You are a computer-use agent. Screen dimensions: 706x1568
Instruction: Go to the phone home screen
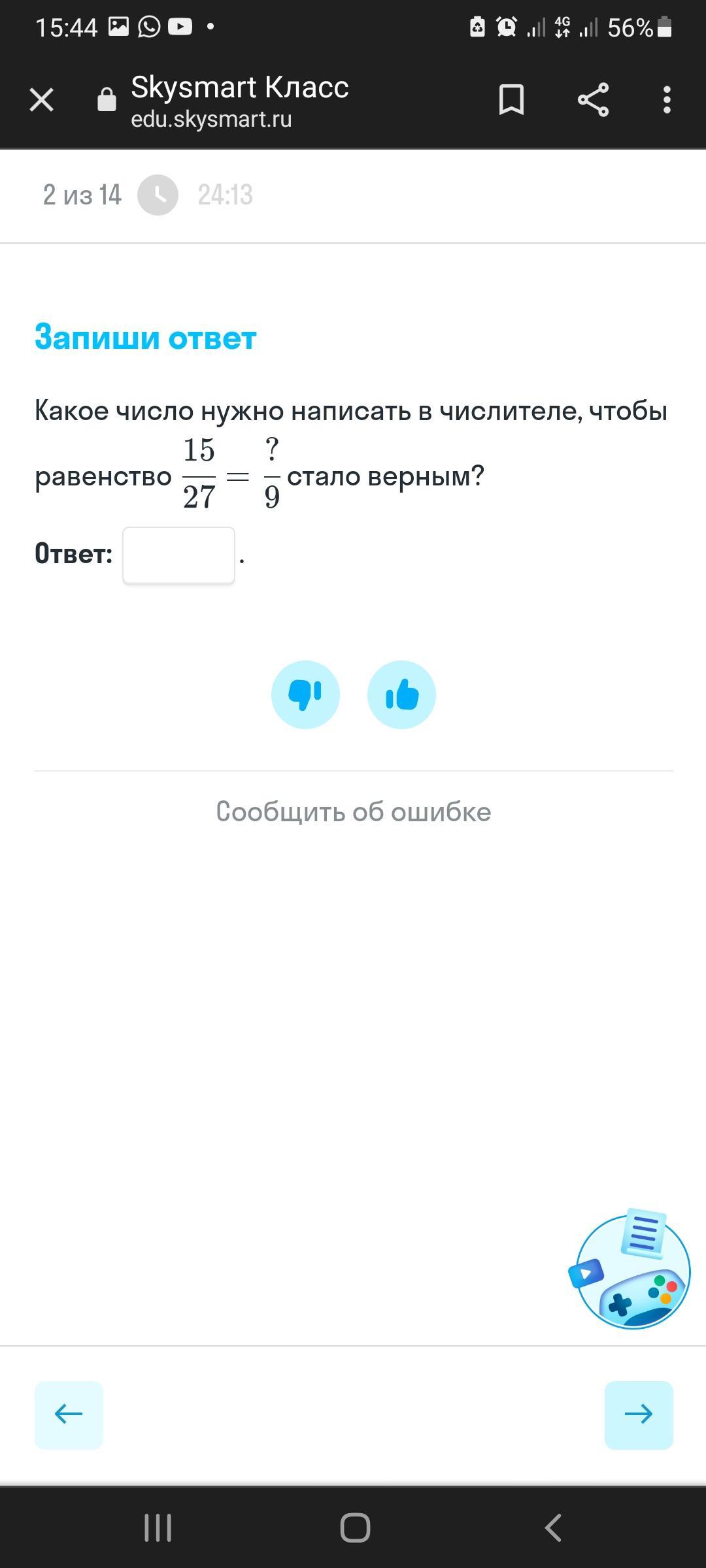[355, 1527]
